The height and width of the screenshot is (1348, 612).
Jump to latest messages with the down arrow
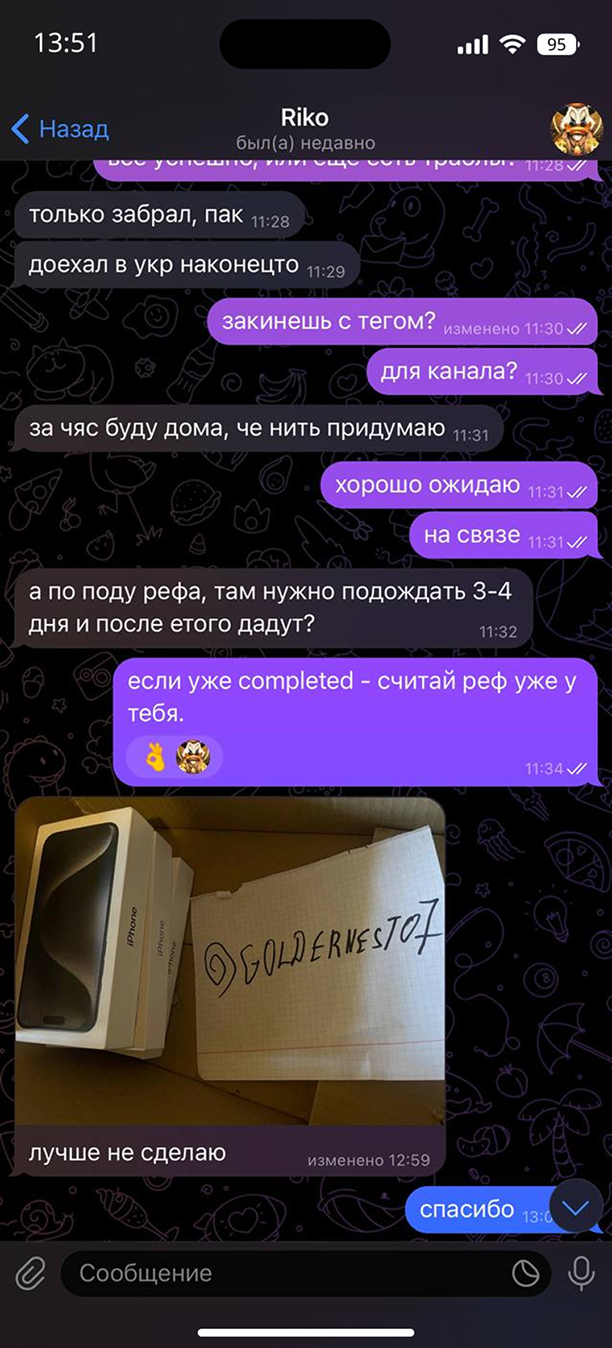pyautogui.click(x=576, y=1207)
